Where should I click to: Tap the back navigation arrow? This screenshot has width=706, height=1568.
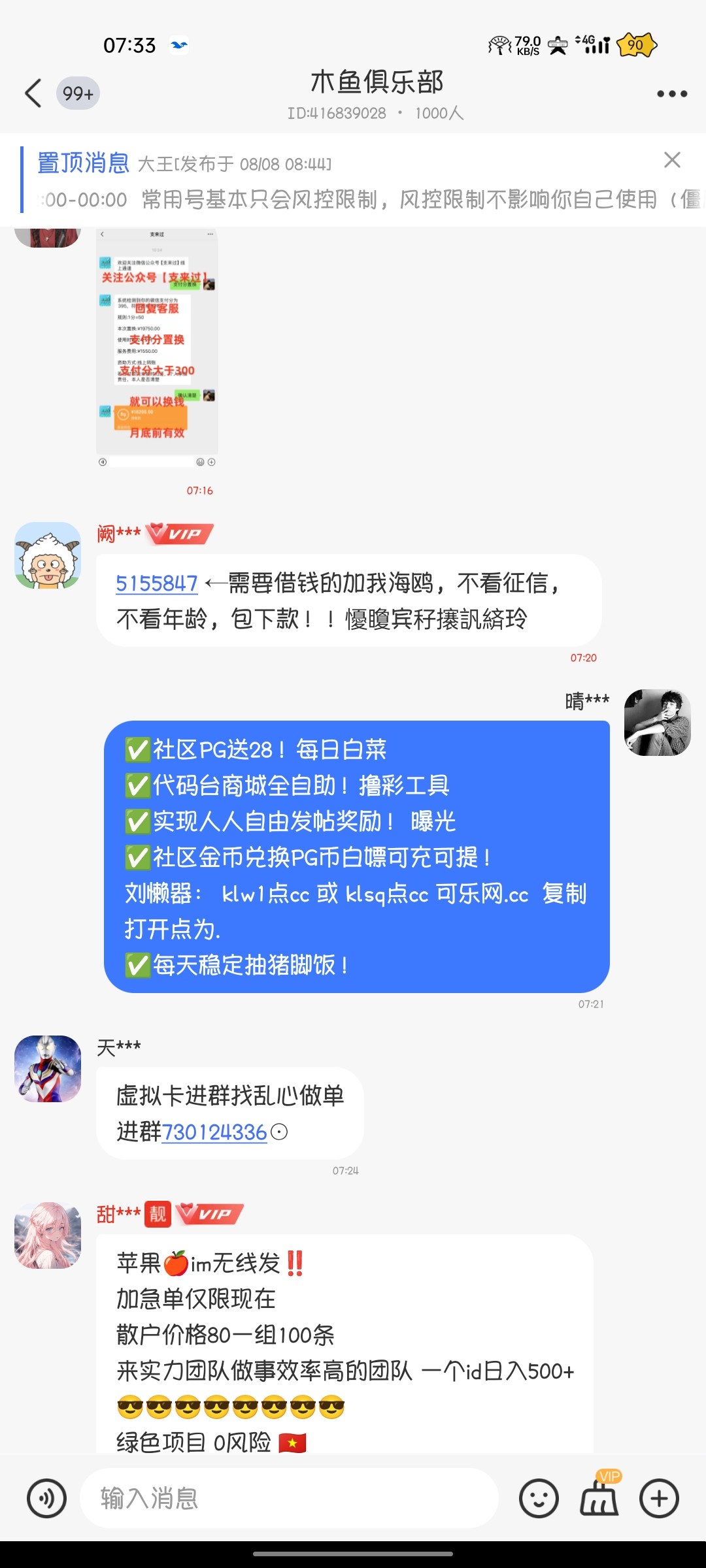pos(31,93)
